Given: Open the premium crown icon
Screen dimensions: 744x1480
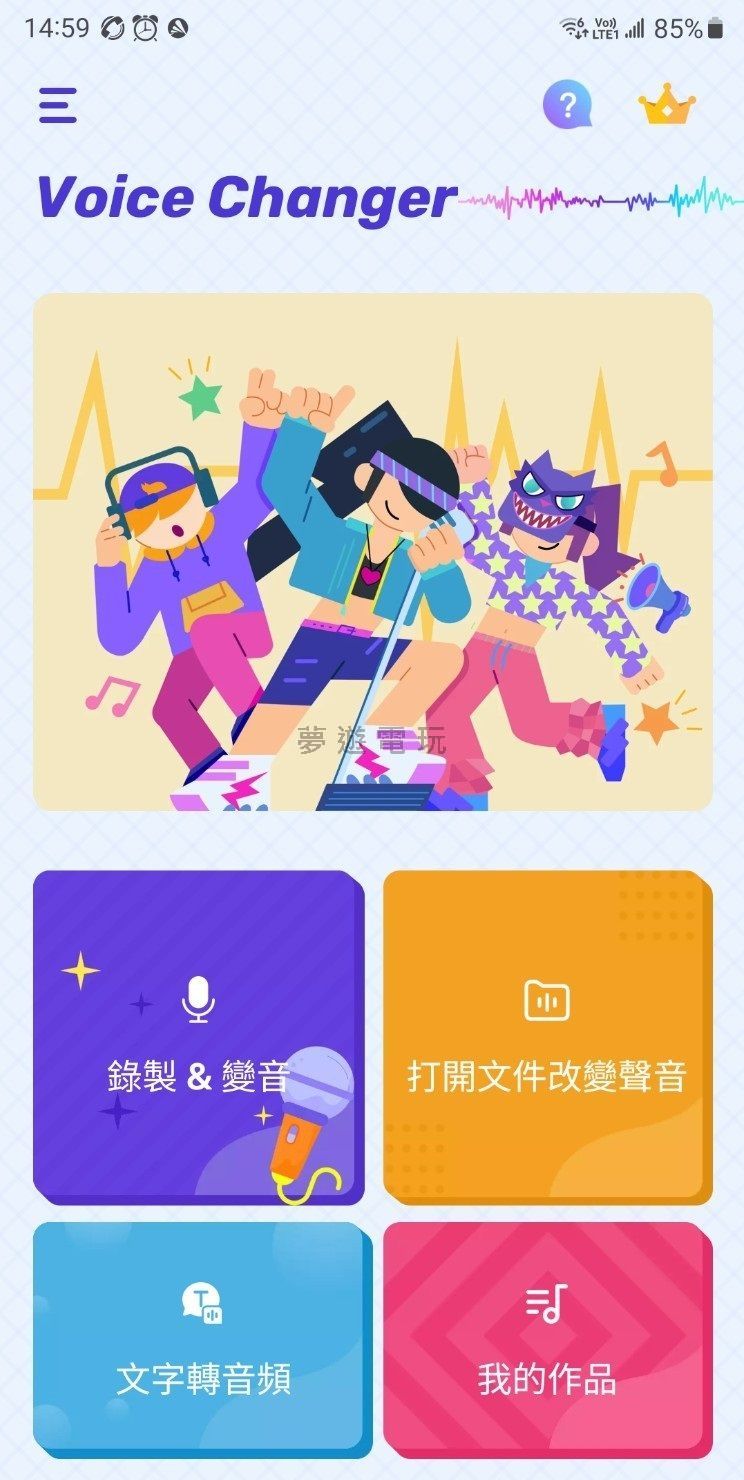Looking at the screenshot, I should pyautogui.click(x=666, y=106).
